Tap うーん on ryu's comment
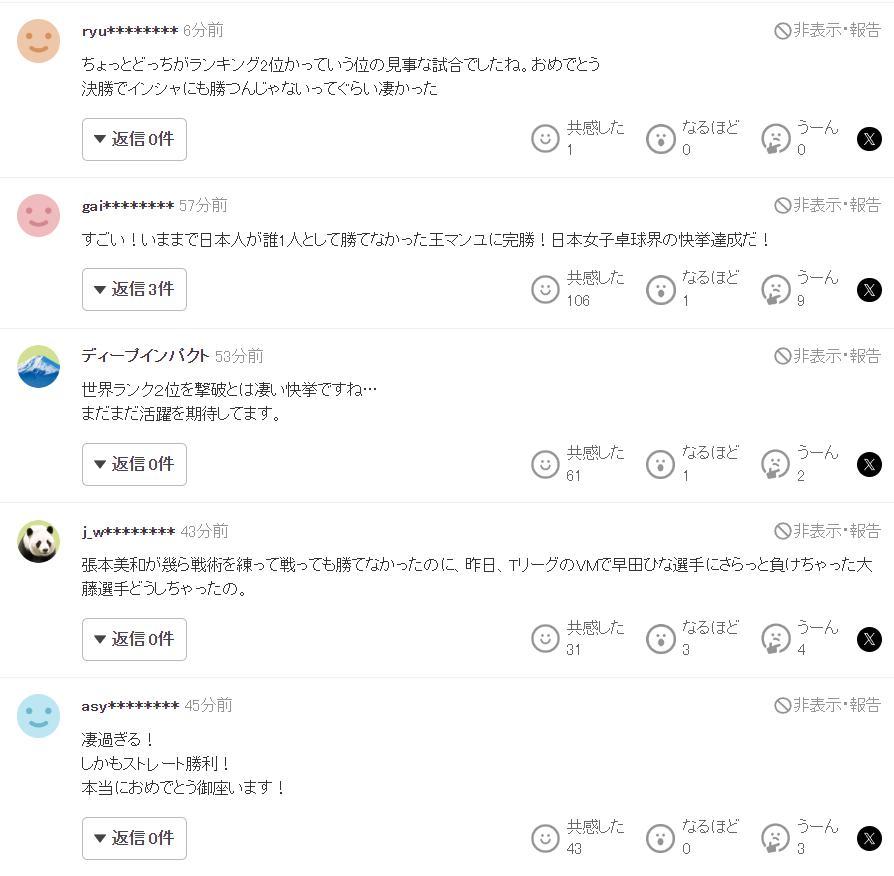Image resolution: width=894 pixels, height=876 pixels. [776, 139]
